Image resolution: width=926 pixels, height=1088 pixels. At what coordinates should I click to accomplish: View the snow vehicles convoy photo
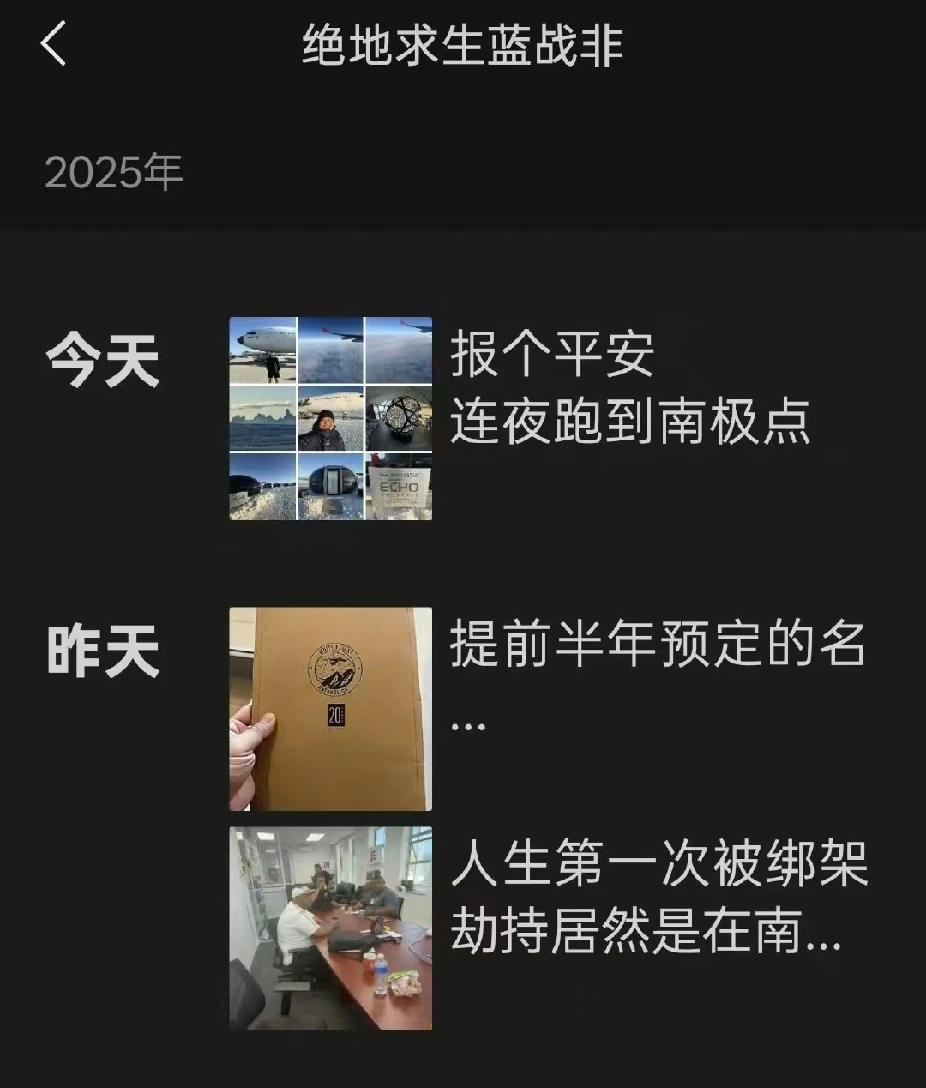click(x=262, y=486)
